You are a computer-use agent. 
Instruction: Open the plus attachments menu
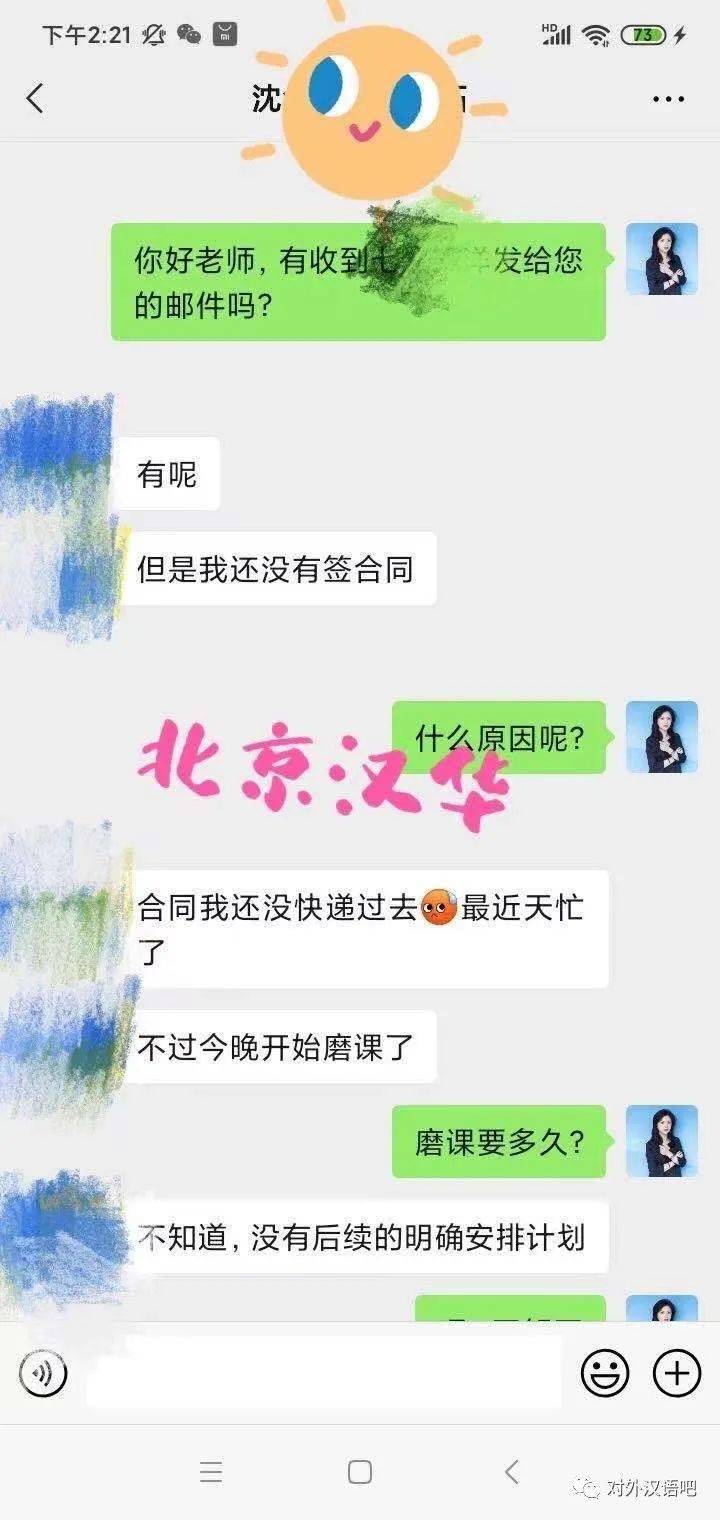point(677,1373)
